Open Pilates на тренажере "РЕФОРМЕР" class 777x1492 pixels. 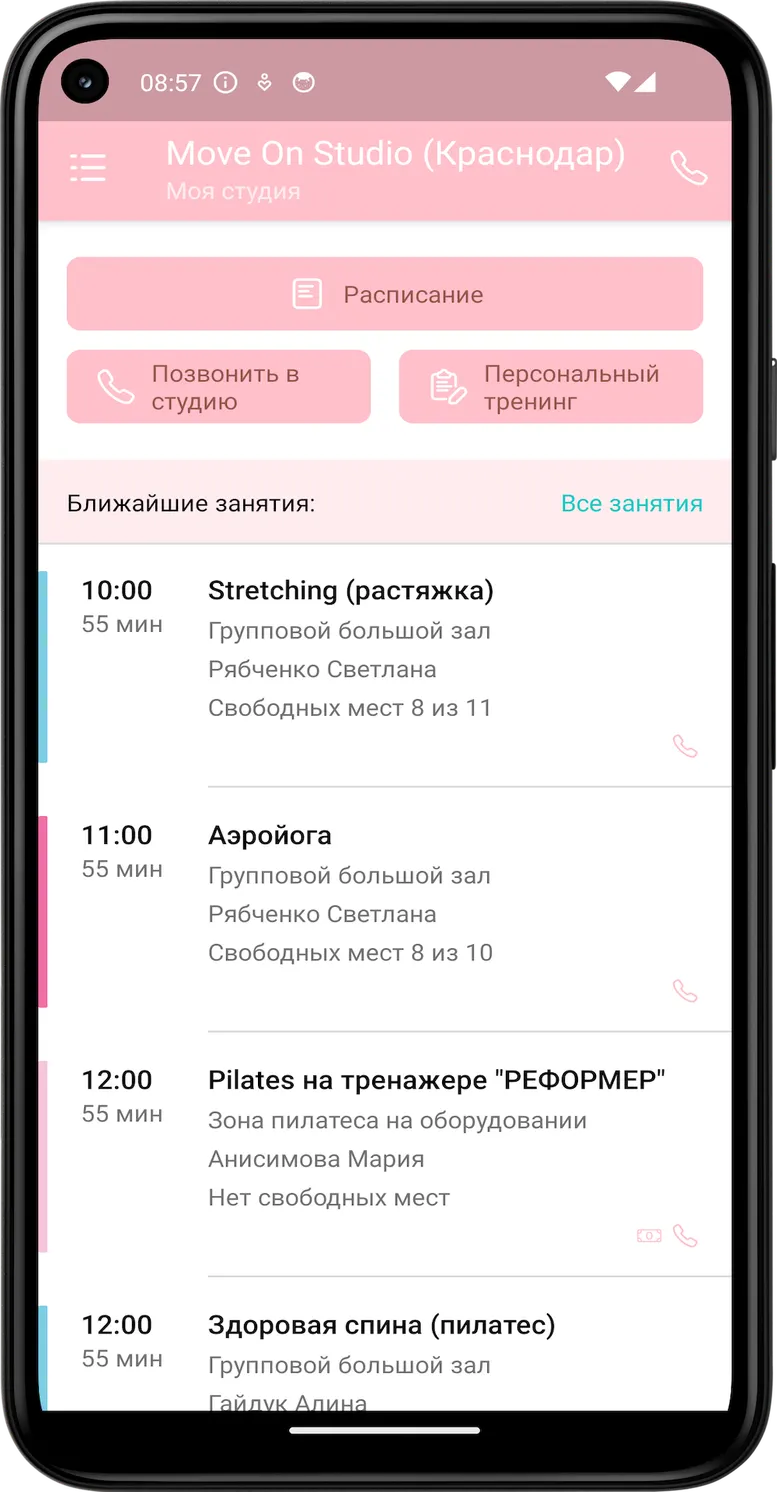385,1155
